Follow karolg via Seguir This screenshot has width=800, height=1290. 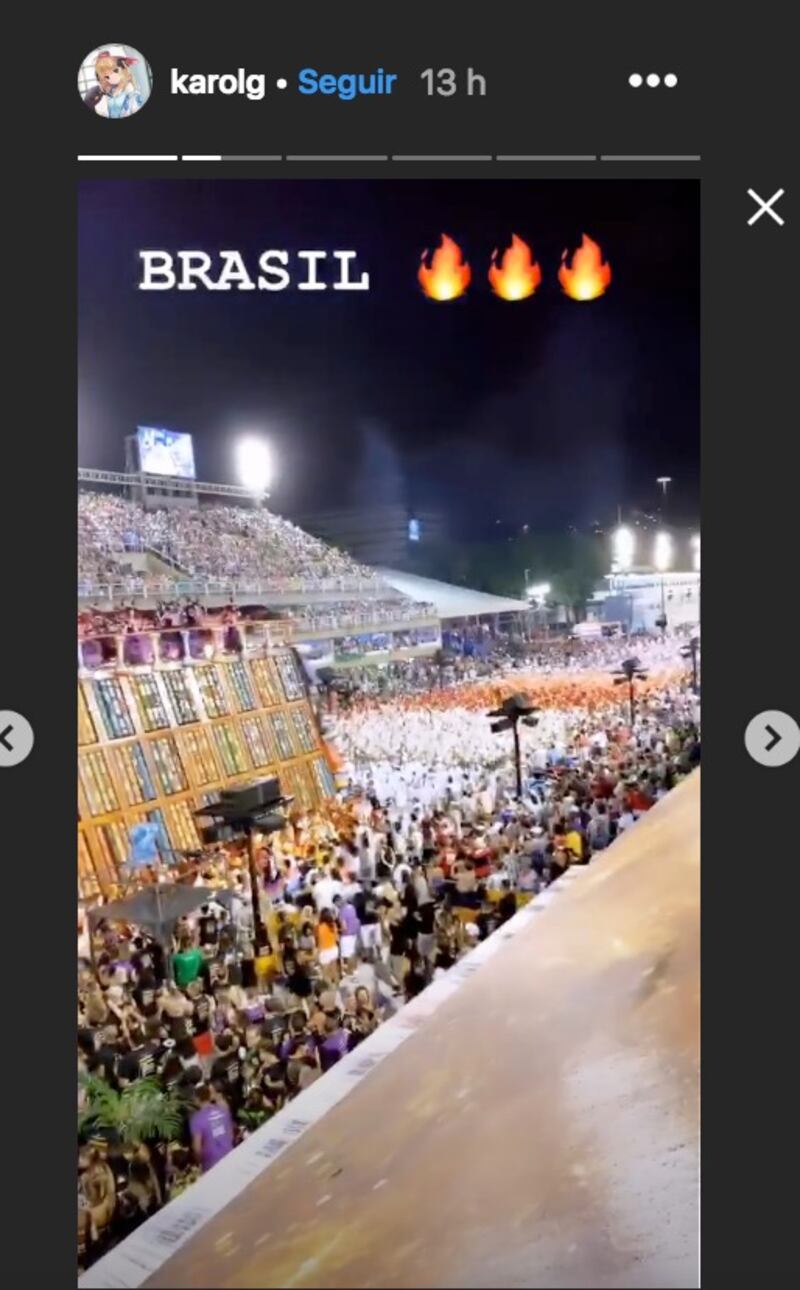[347, 83]
